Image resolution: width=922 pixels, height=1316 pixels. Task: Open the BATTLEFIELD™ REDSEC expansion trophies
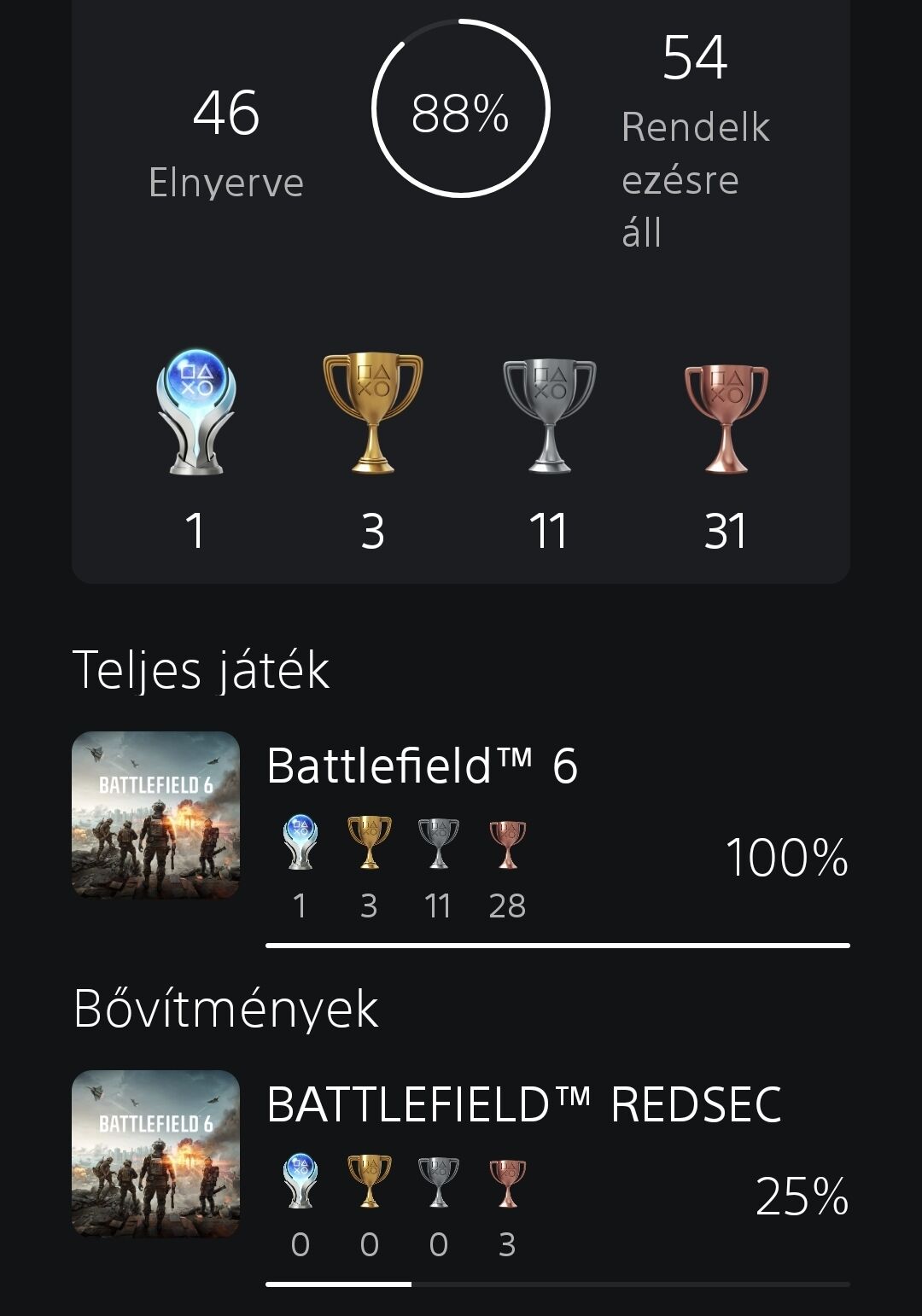point(523,1104)
